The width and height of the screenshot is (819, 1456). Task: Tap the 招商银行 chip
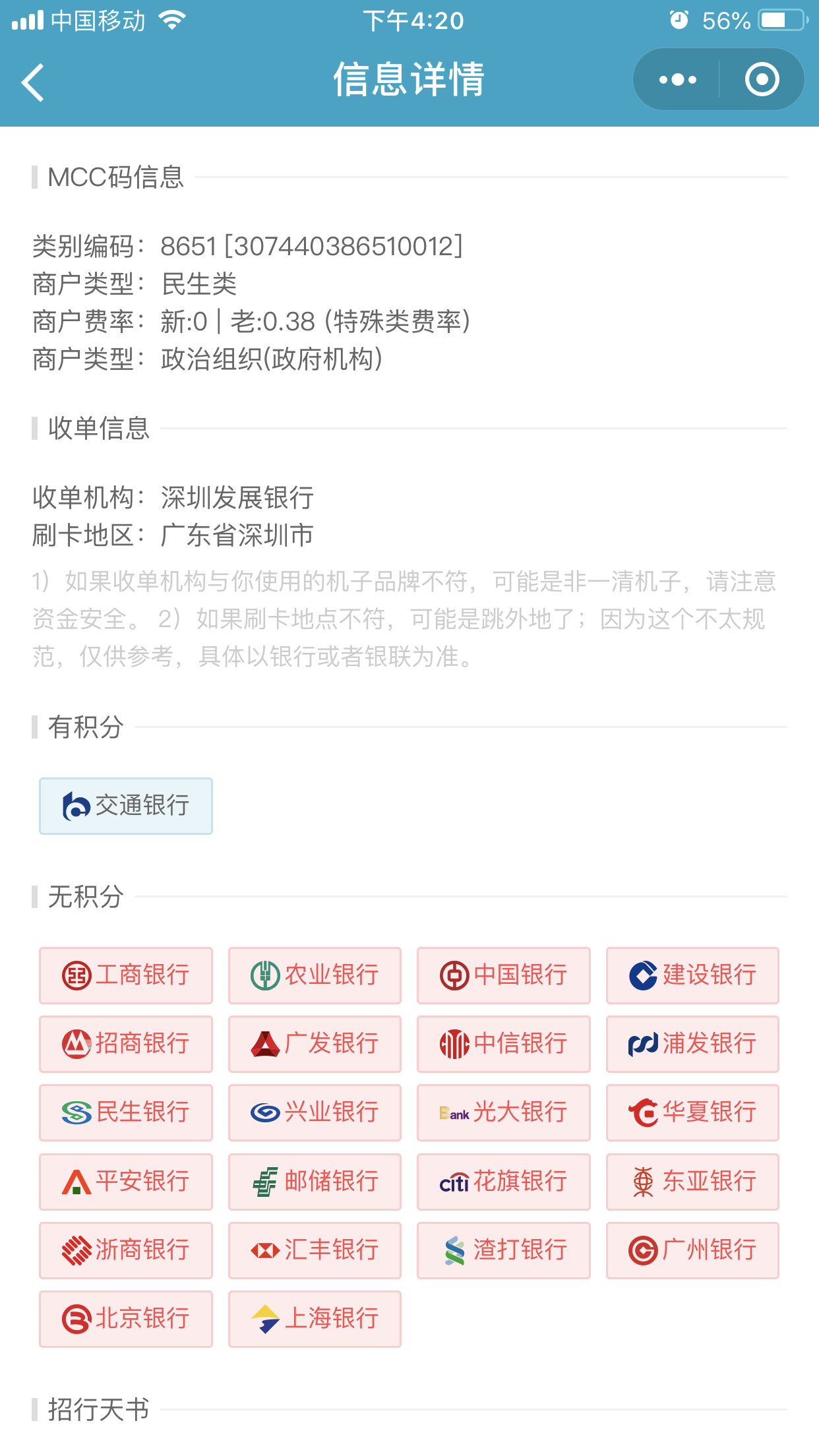(126, 1044)
